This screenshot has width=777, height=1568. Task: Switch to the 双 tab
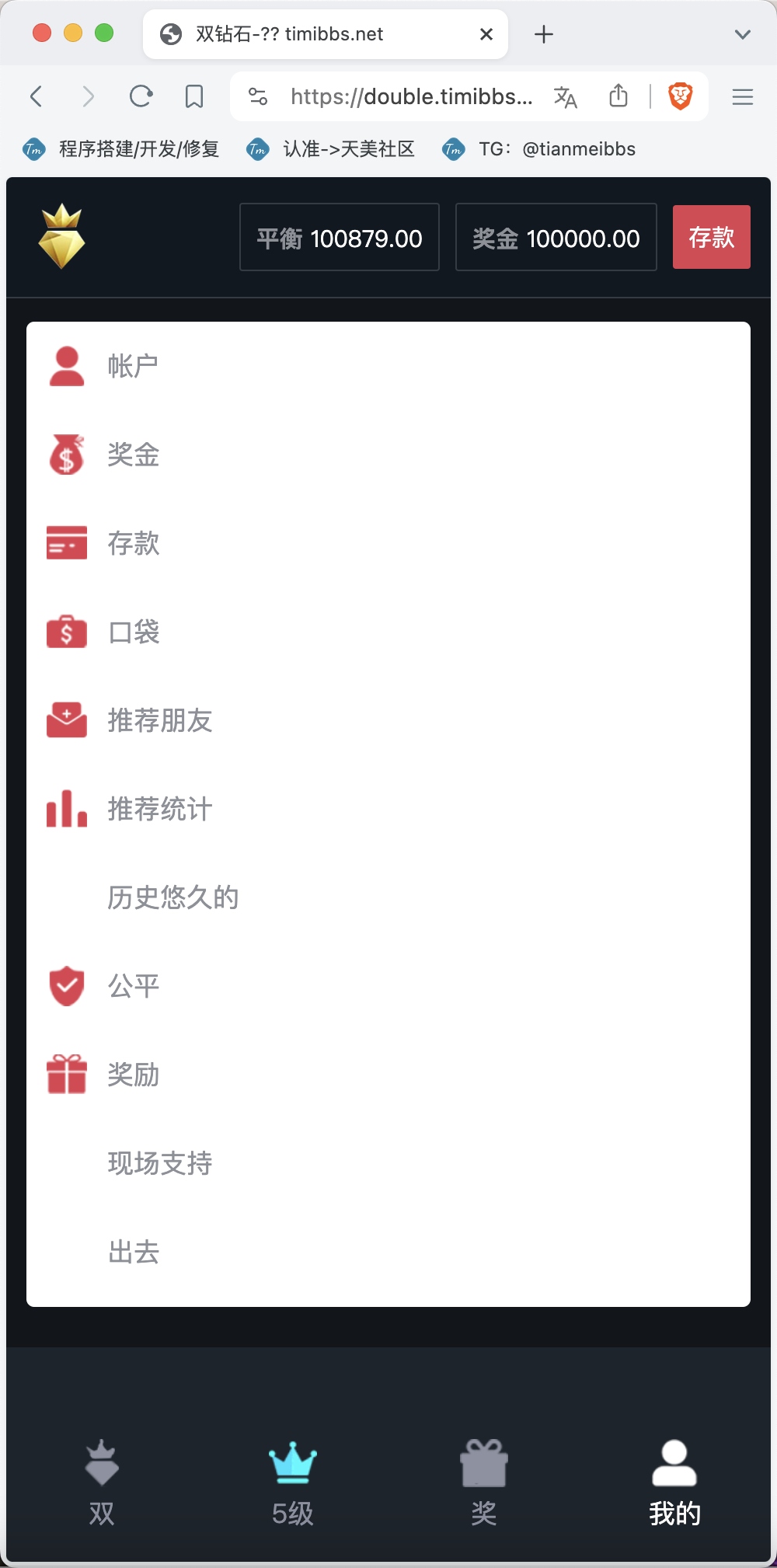click(102, 1483)
